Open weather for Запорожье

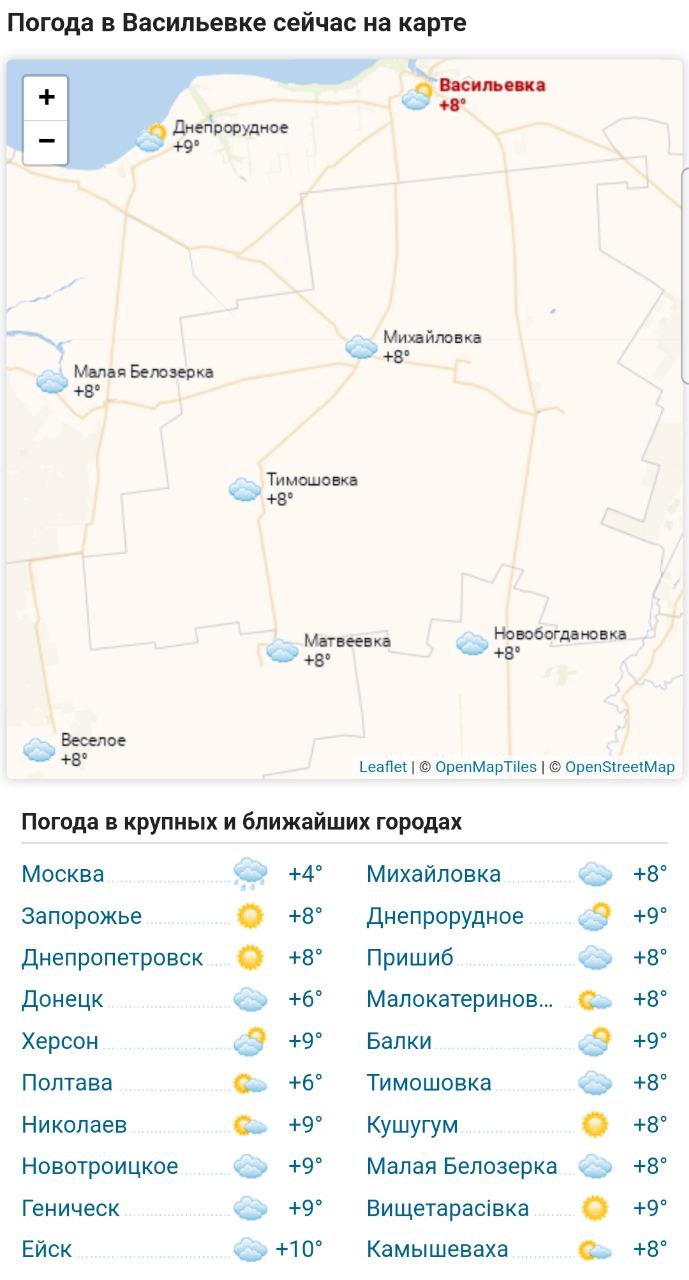82,916
